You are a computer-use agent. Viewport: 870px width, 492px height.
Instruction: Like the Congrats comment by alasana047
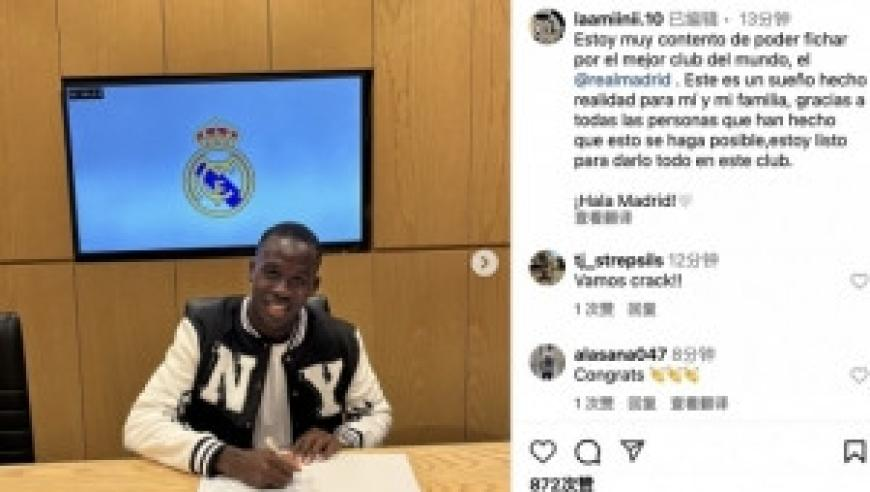point(858,375)
